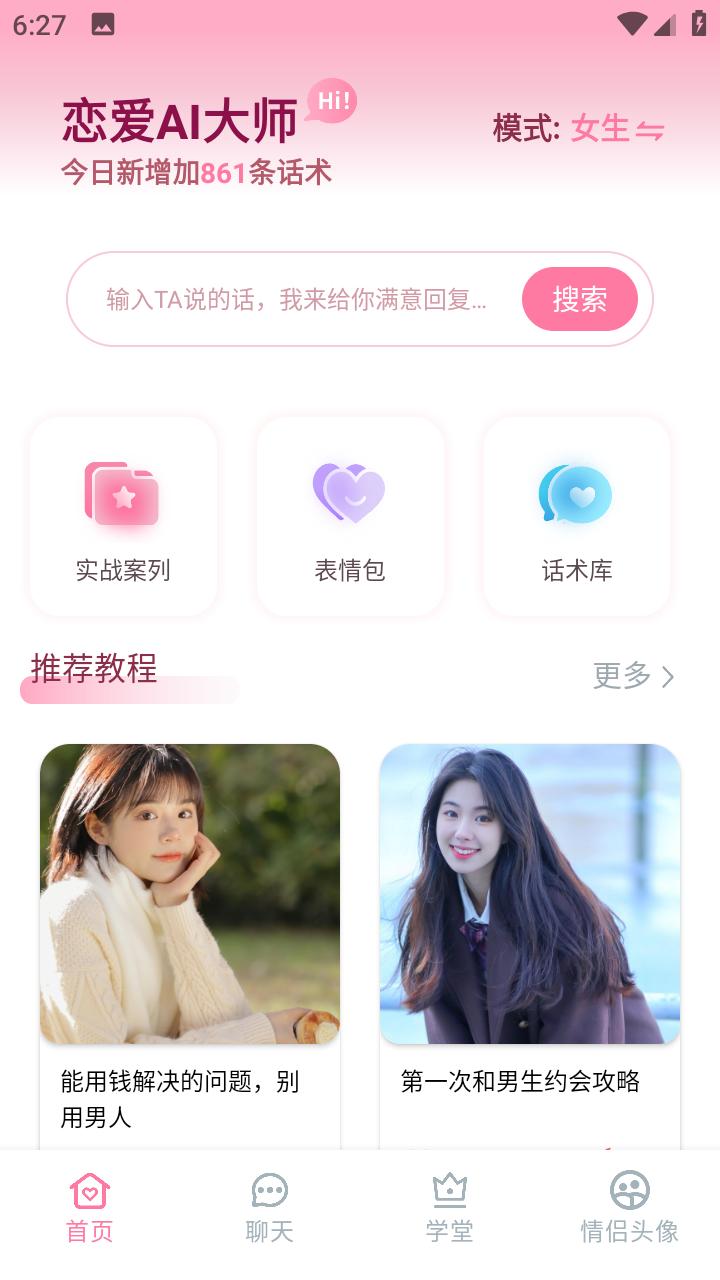Switch to the 情侣头像 tab
720x1280 pixels.
coord(630,1208)
